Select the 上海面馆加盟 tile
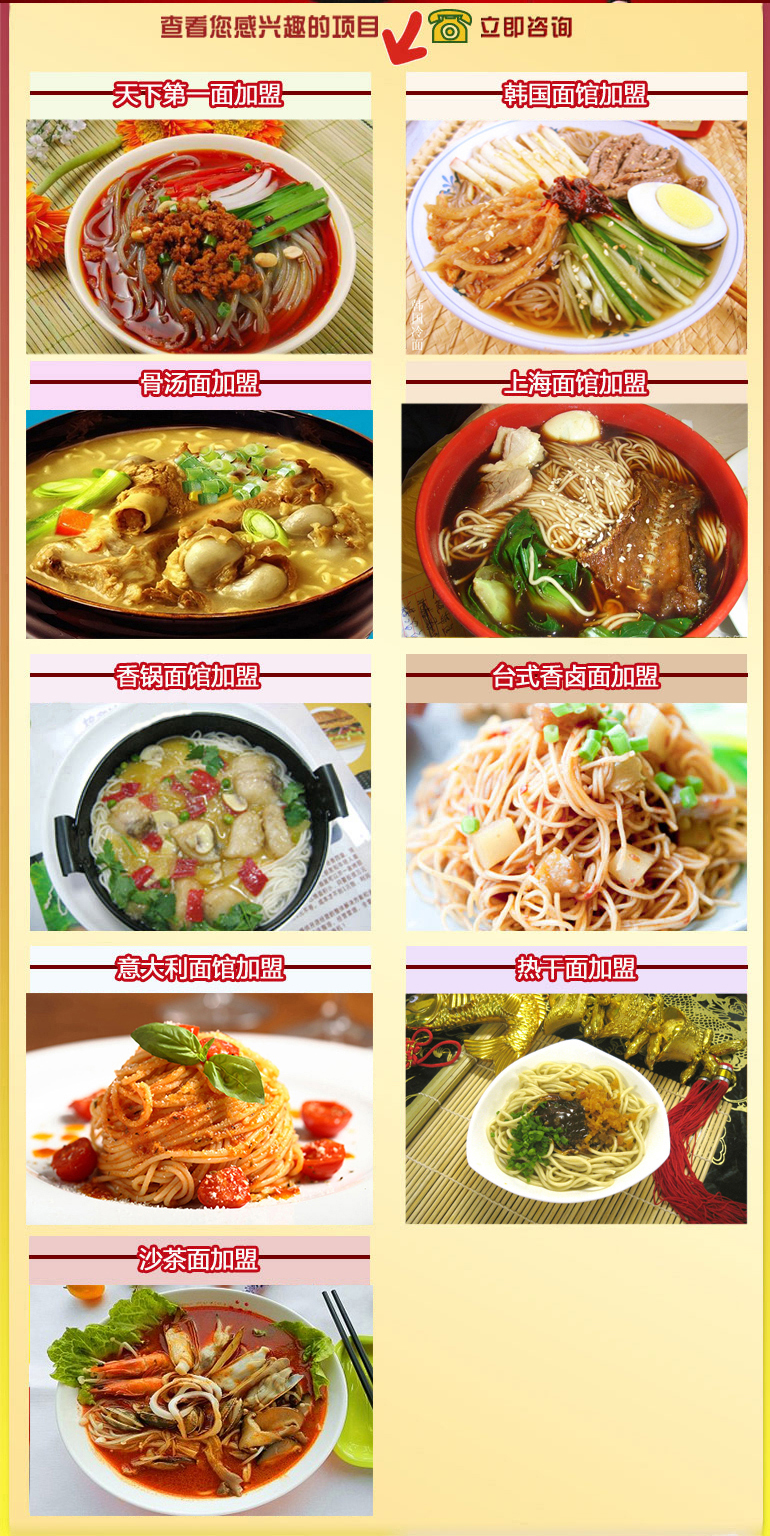Image resolution: width=770 pixels, height=1536 pixels. pyautogui.click(x=575, y=520)
